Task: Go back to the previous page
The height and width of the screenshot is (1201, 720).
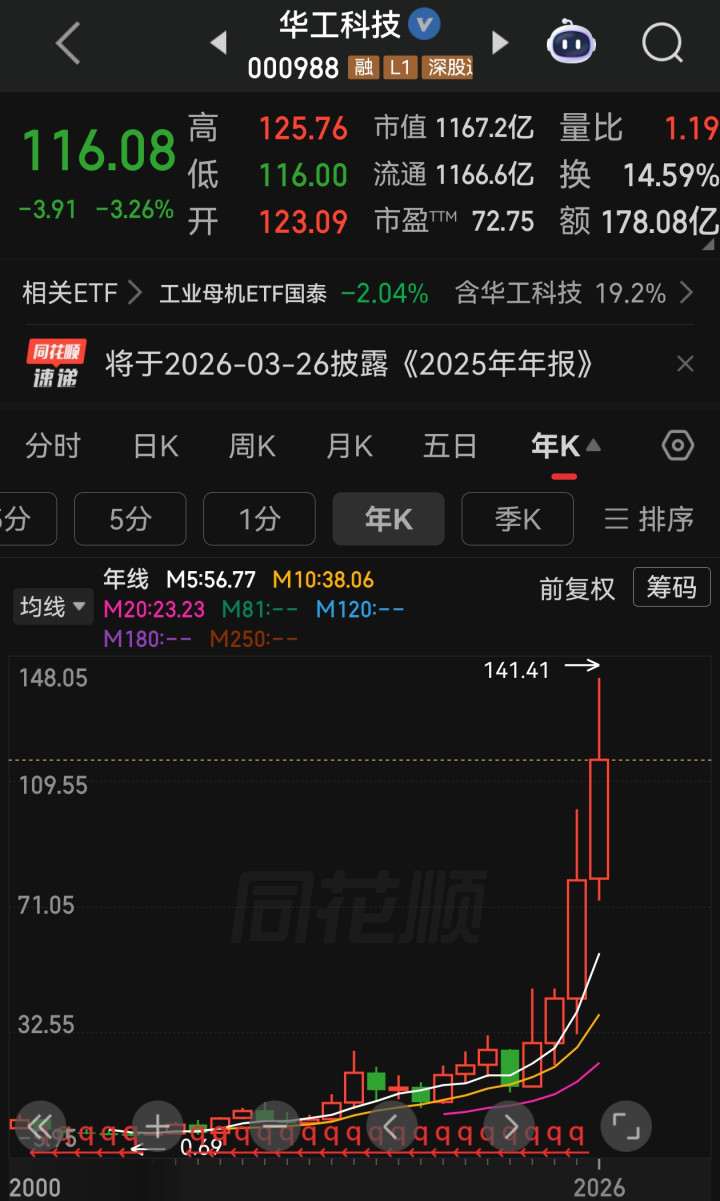Action: (68, 44)
